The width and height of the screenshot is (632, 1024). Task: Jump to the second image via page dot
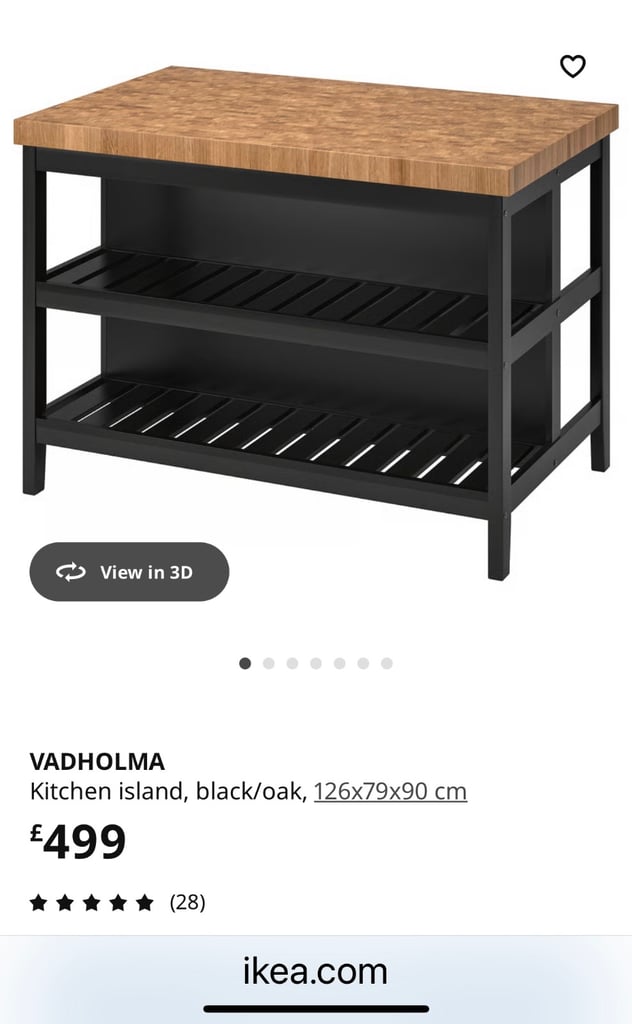click(268, 664)
